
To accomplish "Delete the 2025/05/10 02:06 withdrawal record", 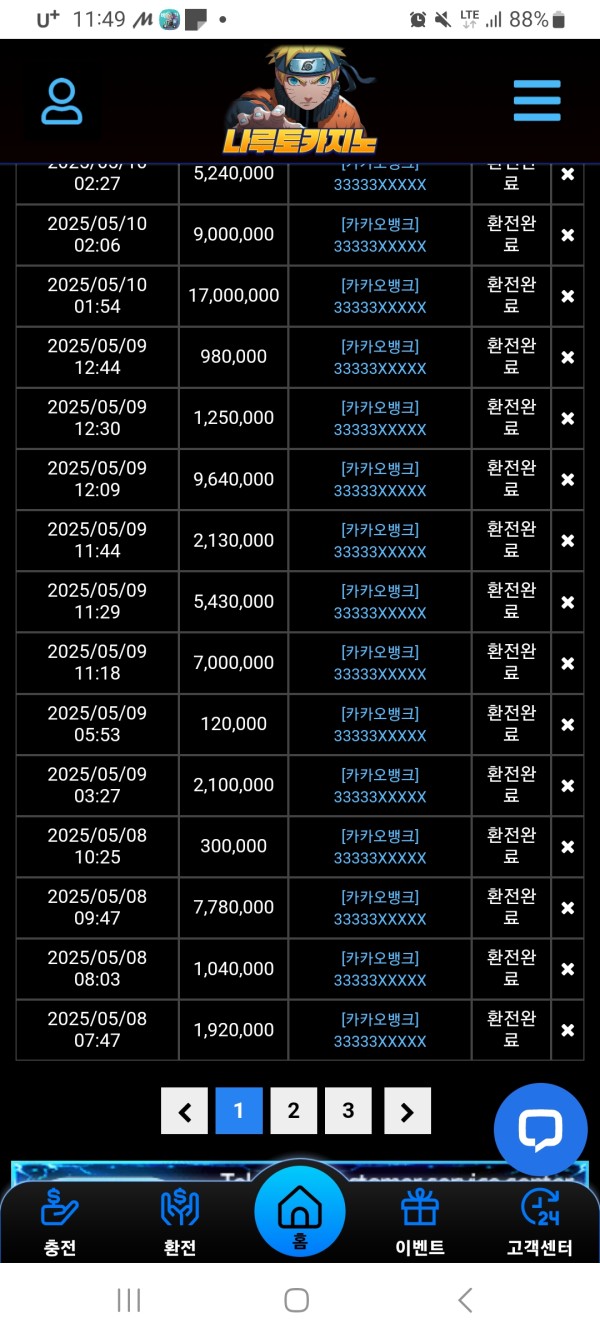I will [x=567, y=235].
